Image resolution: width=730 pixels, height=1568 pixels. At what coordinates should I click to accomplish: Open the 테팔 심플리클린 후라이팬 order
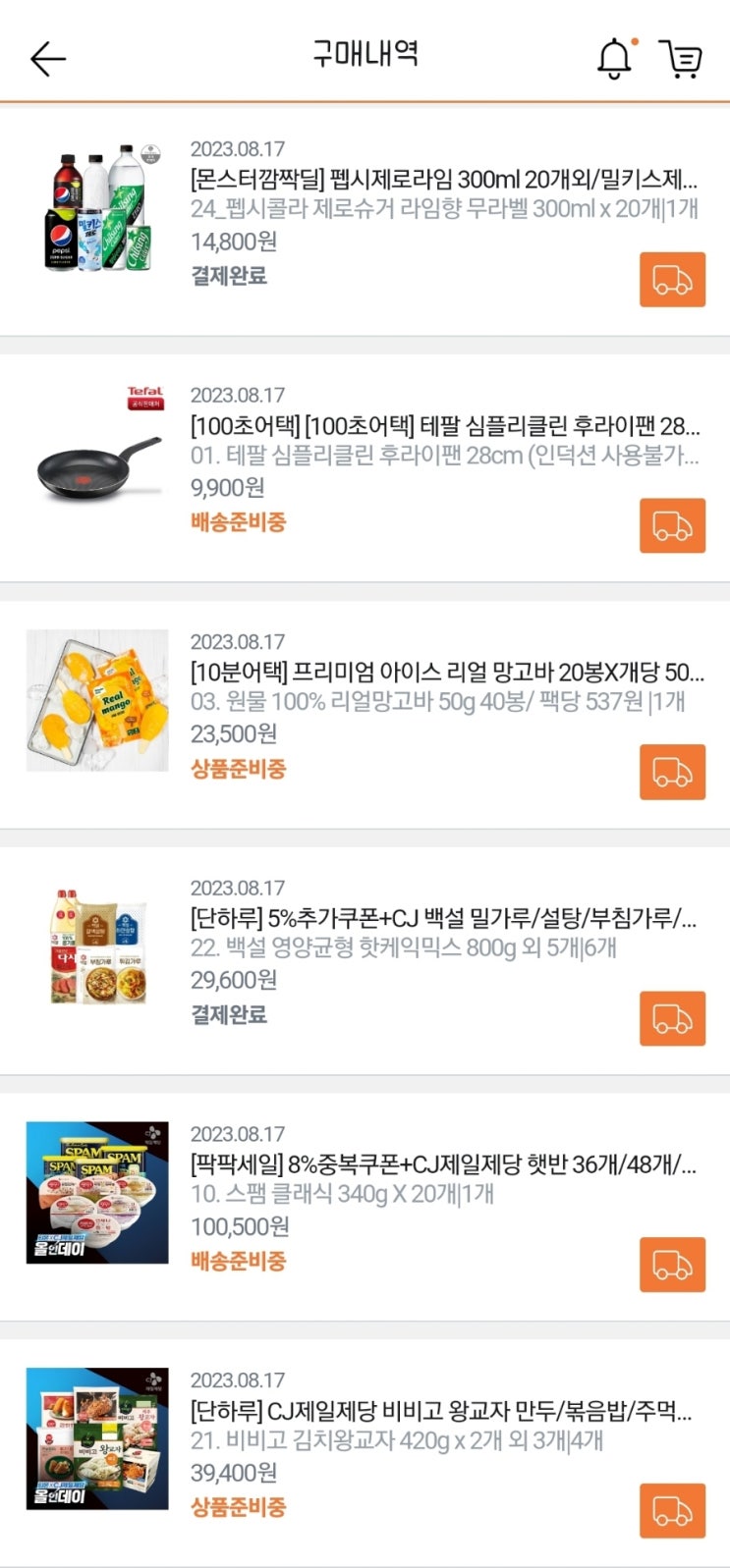click(444, 427)
